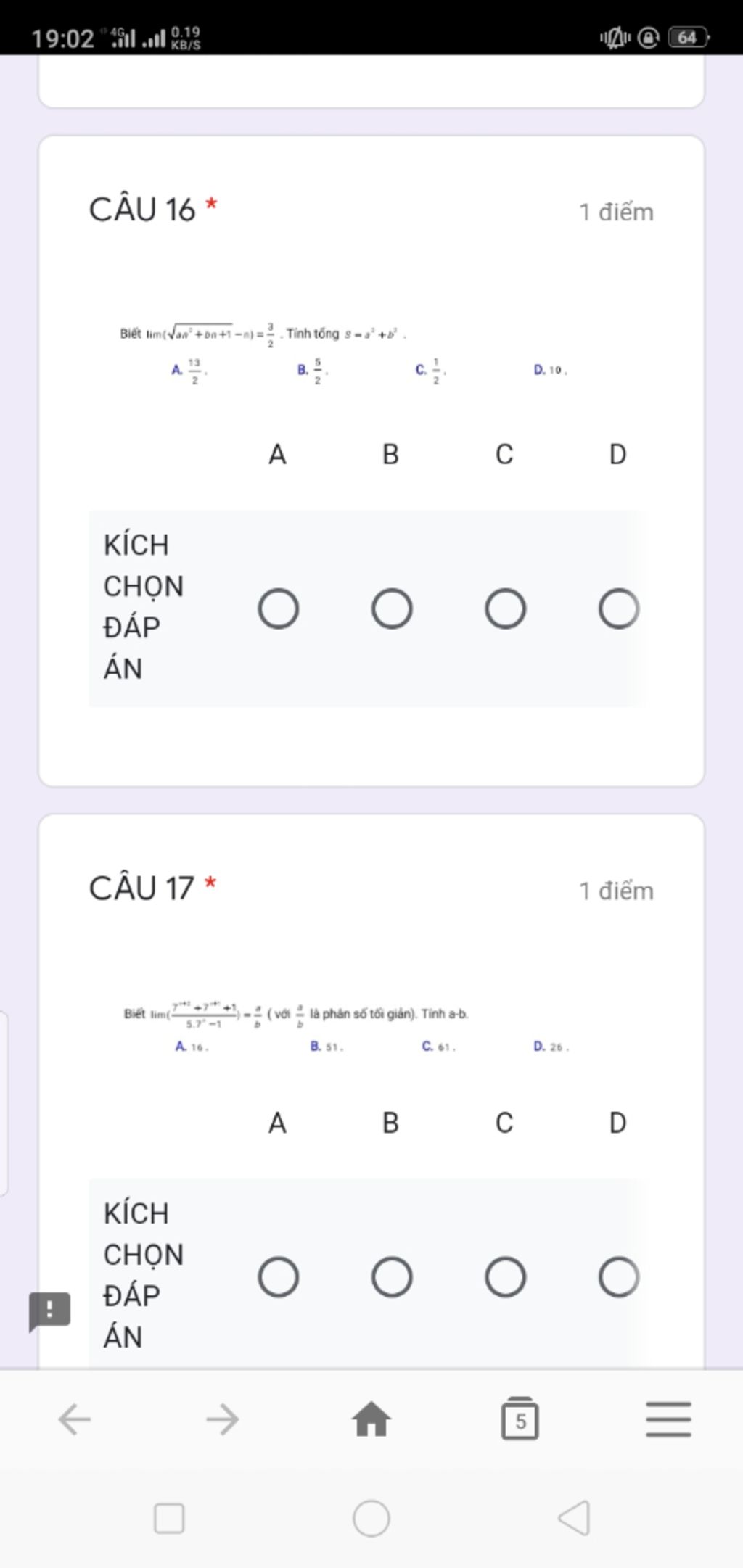
Task: Tap the system home button
Action: 371,1518
